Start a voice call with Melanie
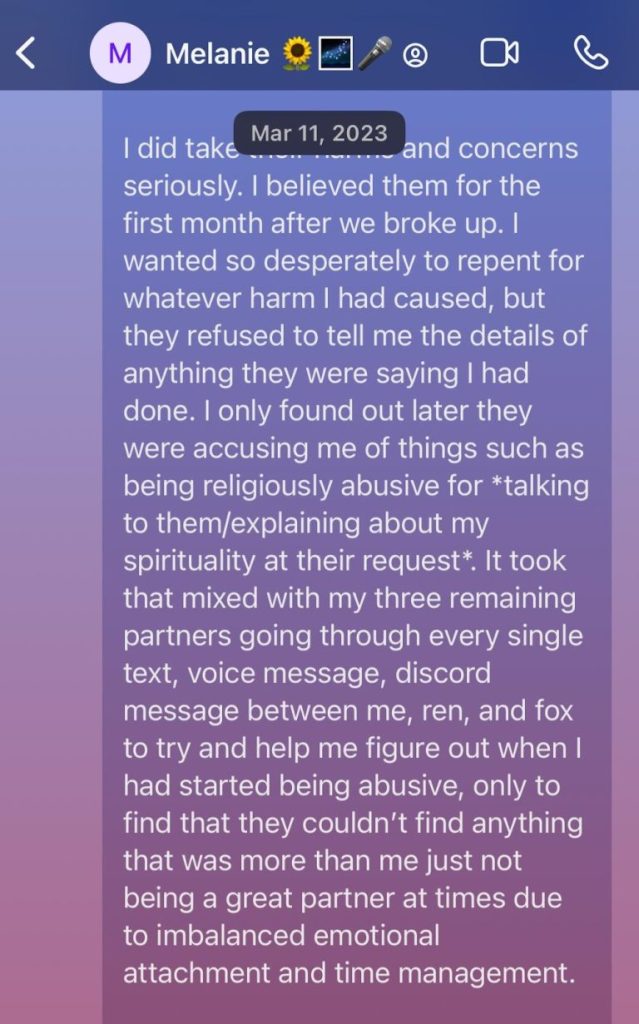This screenshot has height=1024, width=639. coord(591,53)
